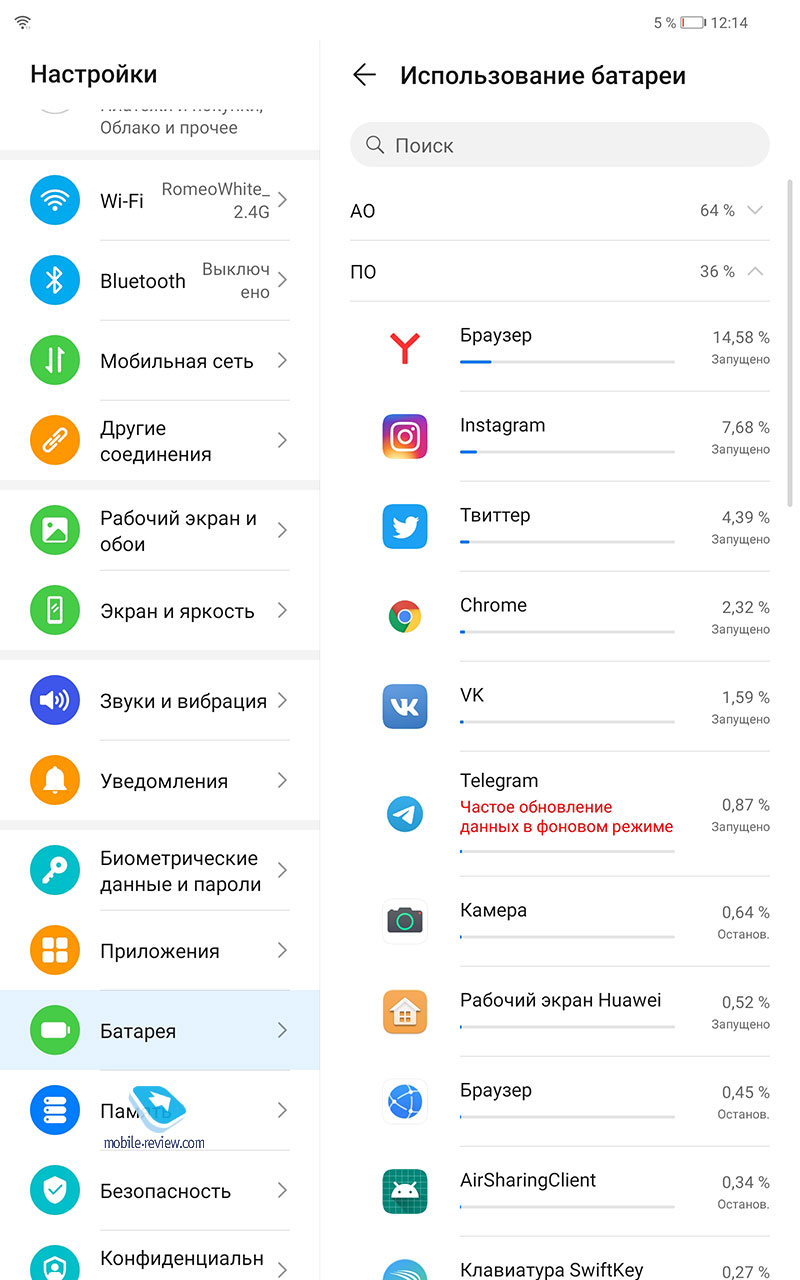Expand the АО hardware section
This screenshot has height=1280, width=800.
[x=560, y=210]
